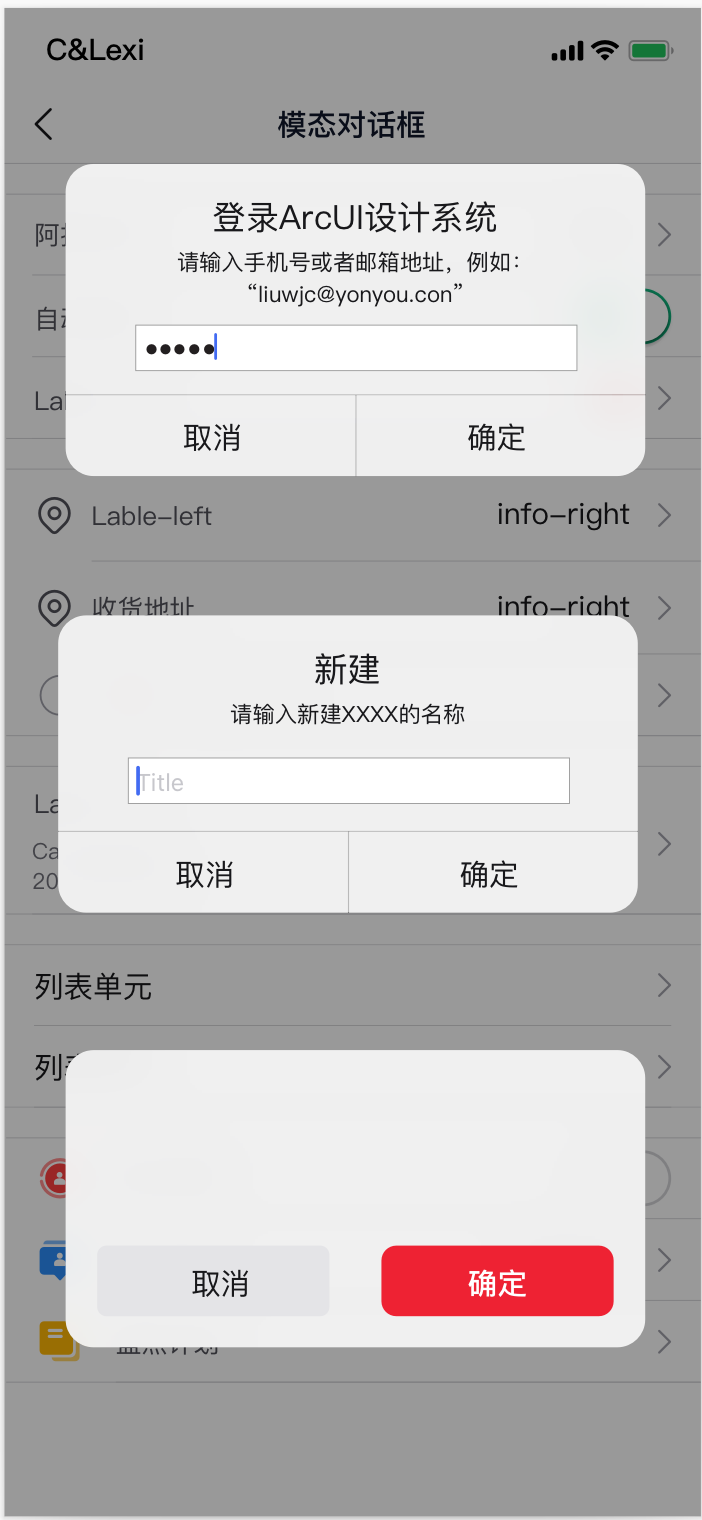Confirm with 确定 in the 登录ArcUI设计系统 dialog
The height and width of the screenshot is (1520, 702).
(497, 437)
